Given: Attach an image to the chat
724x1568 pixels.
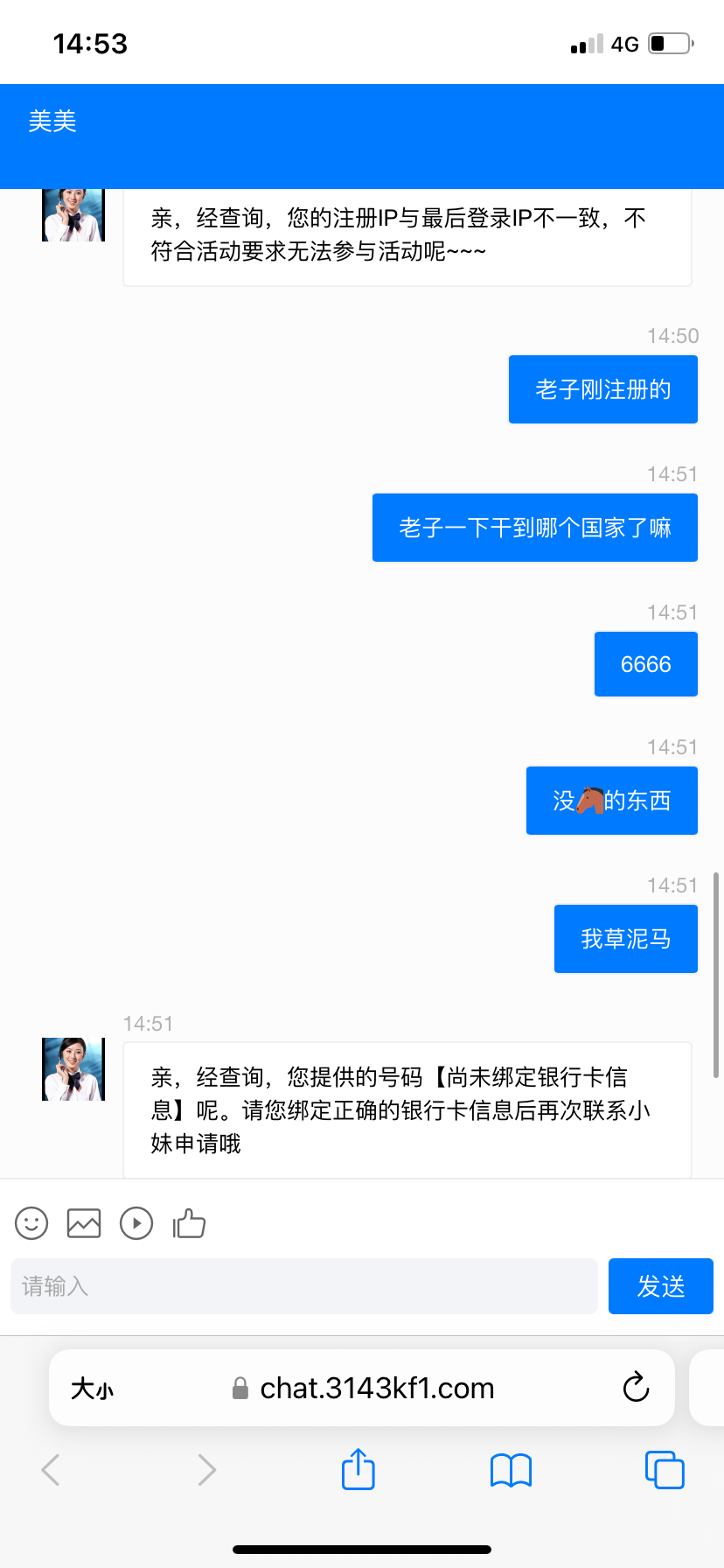Looking at the screenshot, I should point(84,1223).
